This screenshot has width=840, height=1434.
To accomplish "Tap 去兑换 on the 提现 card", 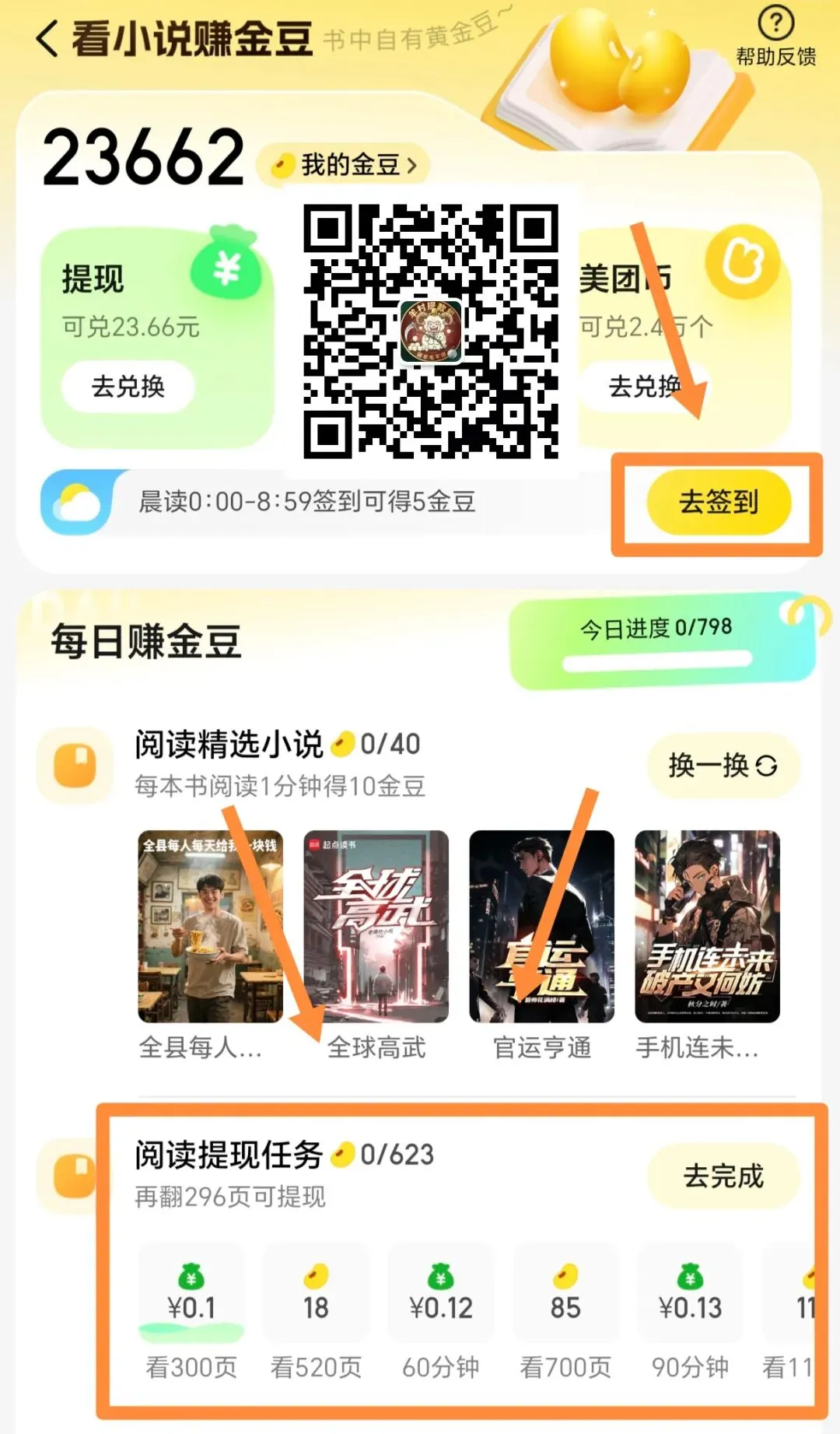I will point(128,386).
